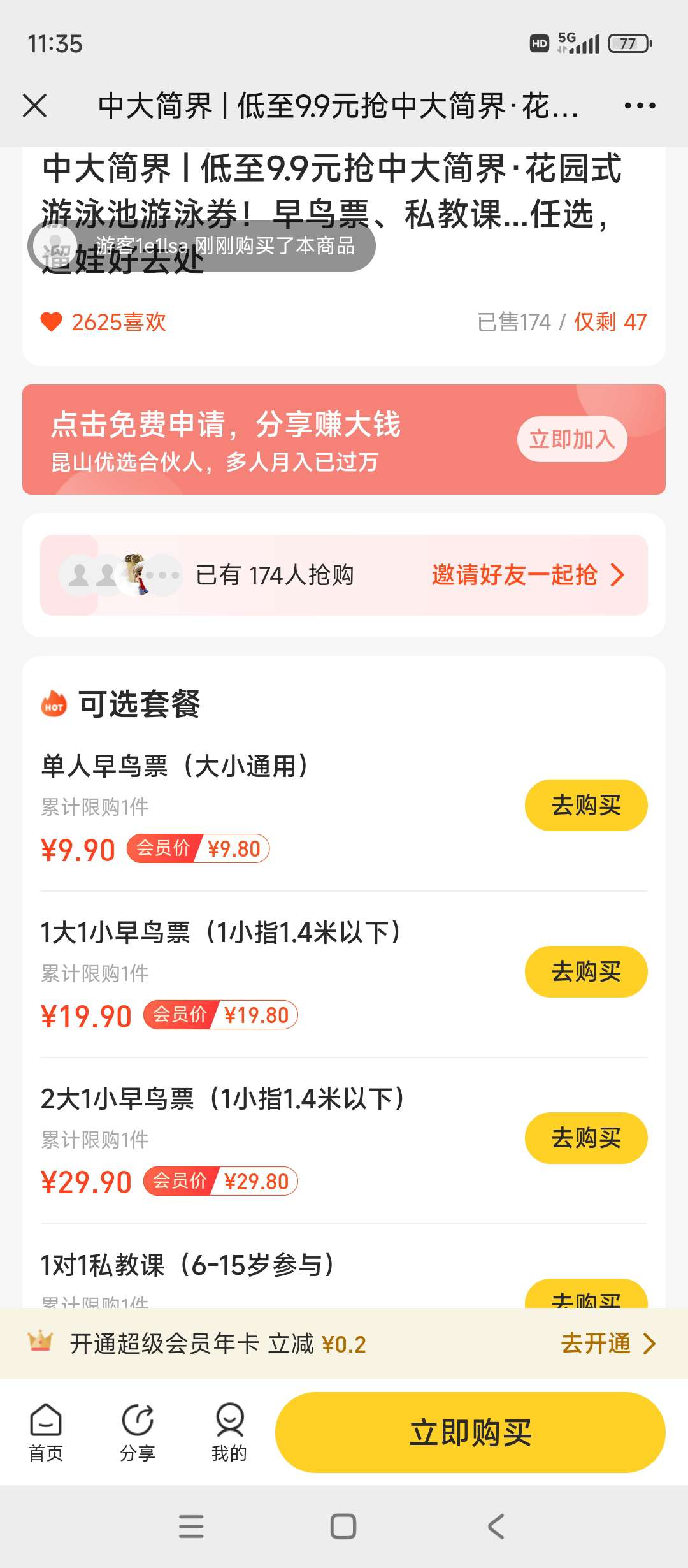The height and width of the screenshot is (1568, 688).
Task: Open the three-dot overflow menu
Action: 640,106
